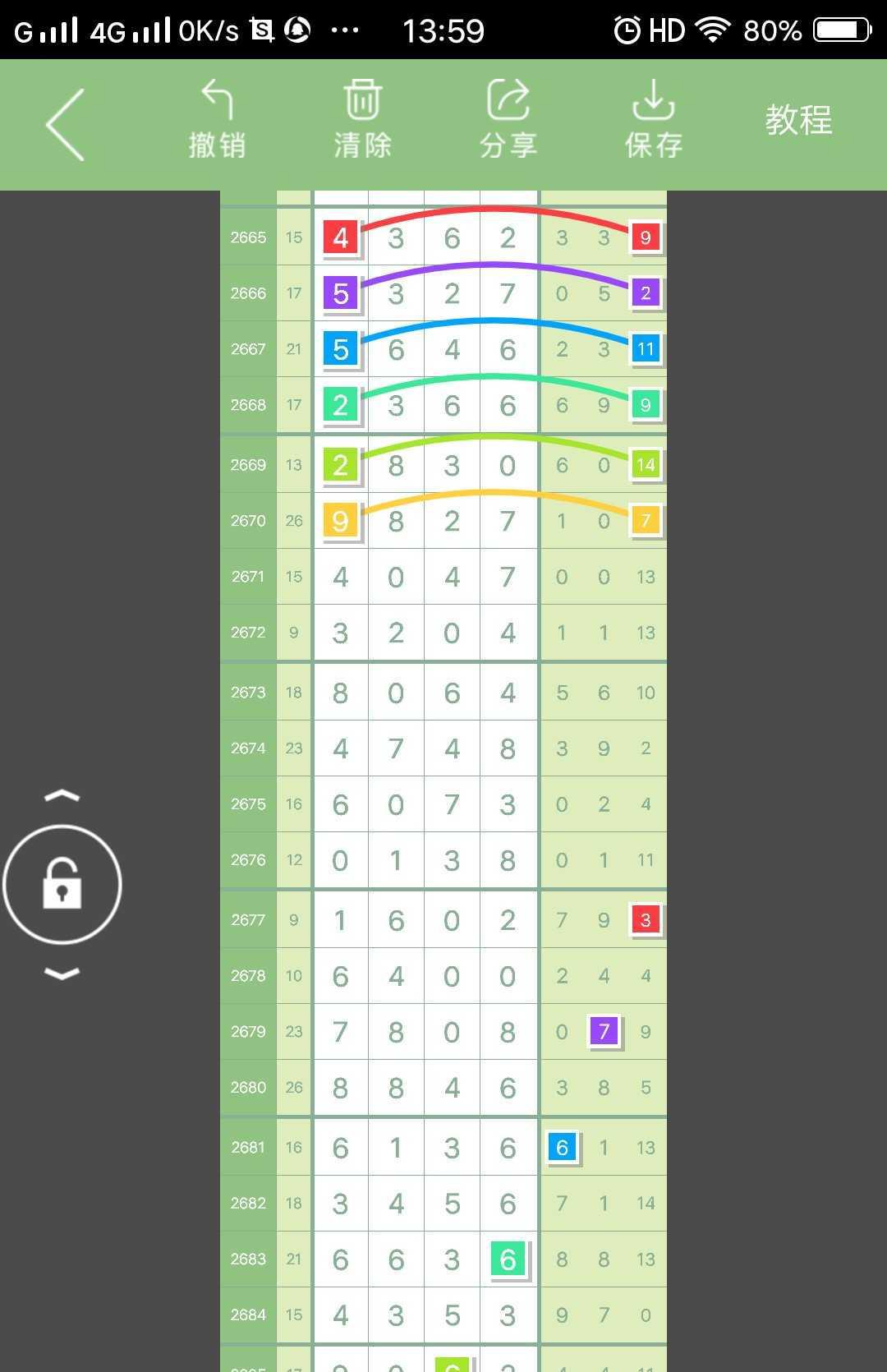Toggle the lock circle button
The height and width of the screenshot is (1372, 887).
[62, 884]
